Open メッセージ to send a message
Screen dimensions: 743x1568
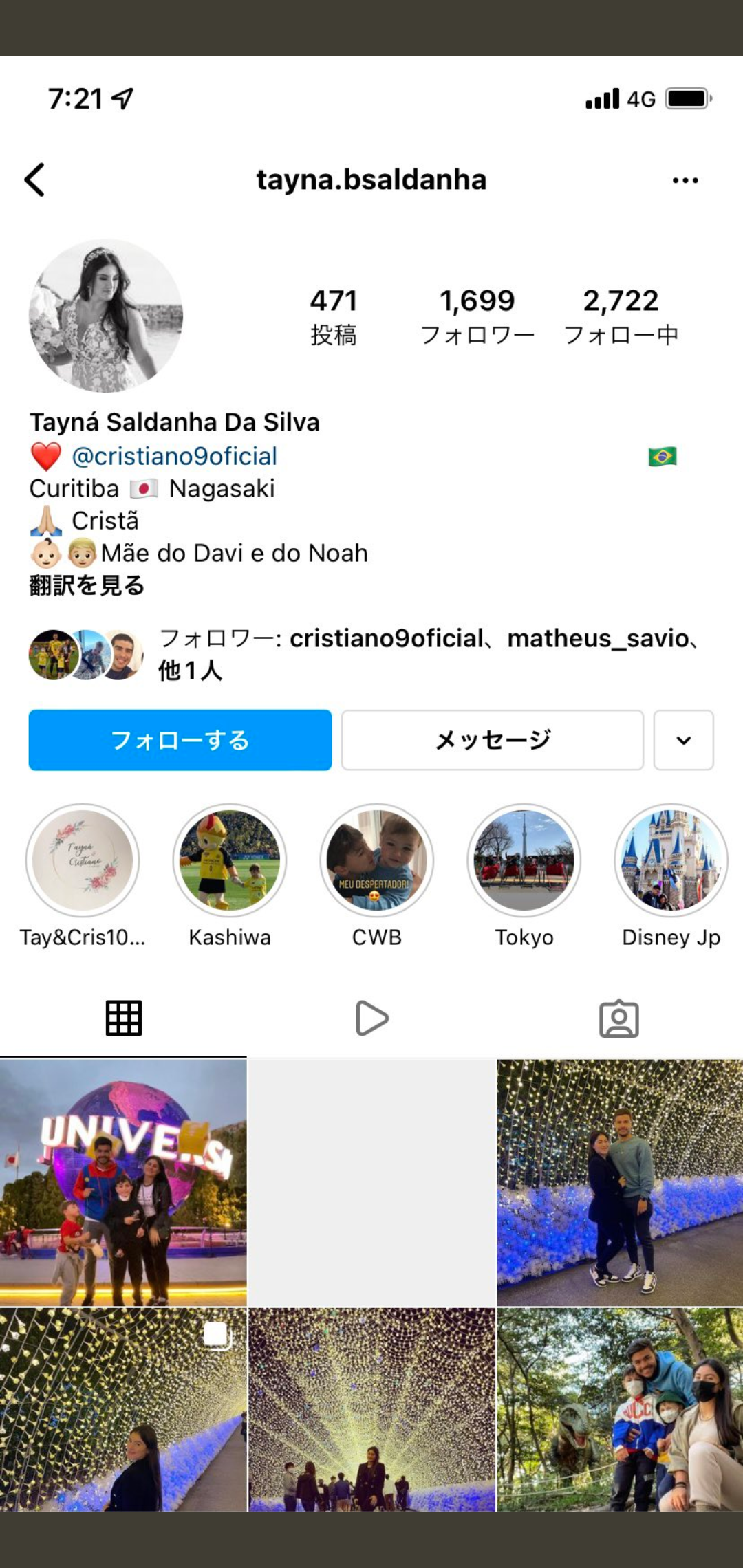[493, 740]
